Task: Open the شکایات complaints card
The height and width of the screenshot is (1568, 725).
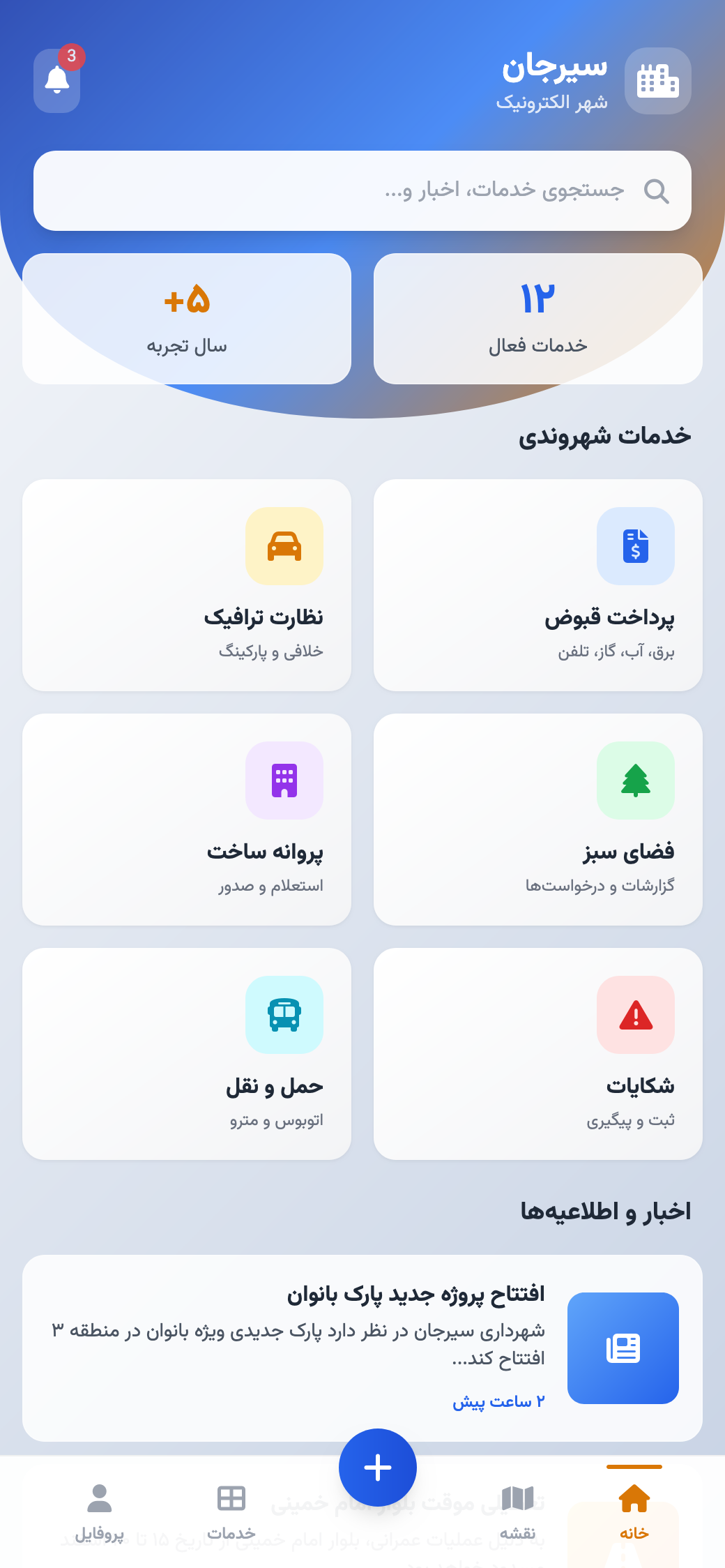Action: 537,1053
